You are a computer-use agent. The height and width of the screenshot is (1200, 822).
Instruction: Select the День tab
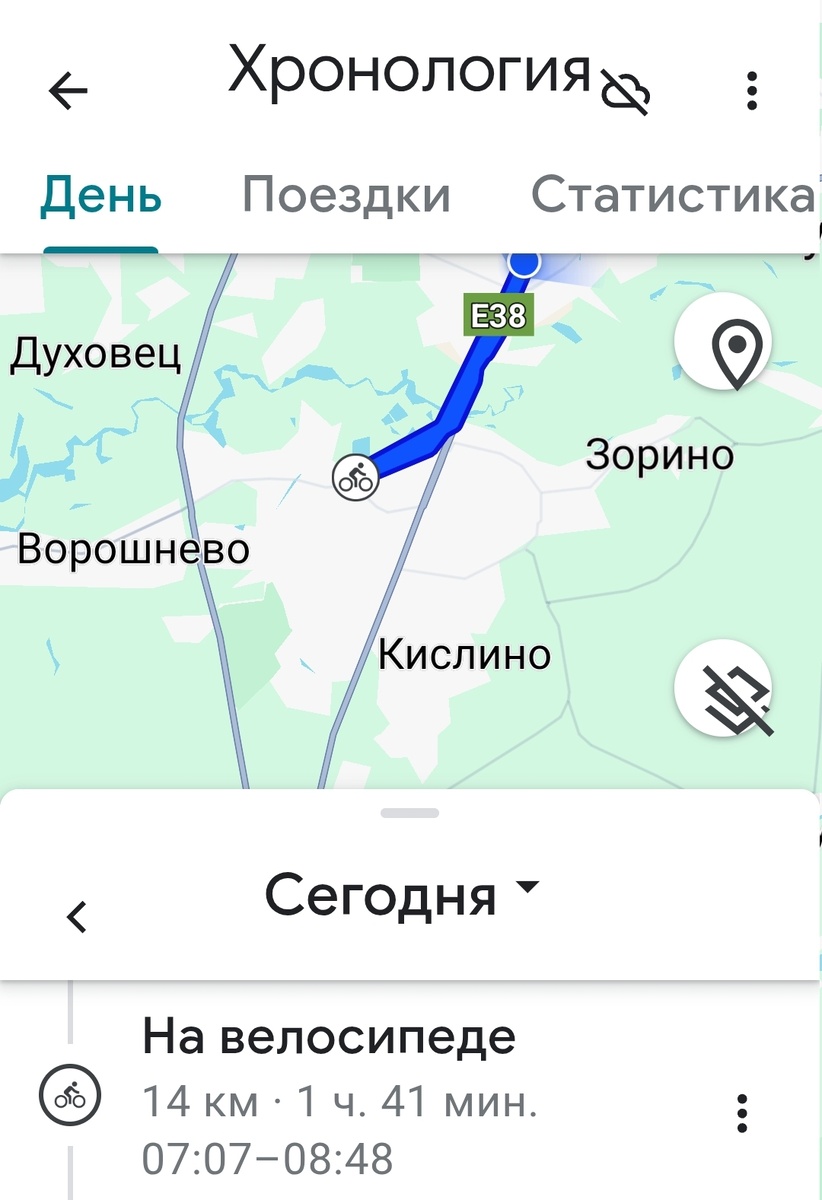[99, 195]
